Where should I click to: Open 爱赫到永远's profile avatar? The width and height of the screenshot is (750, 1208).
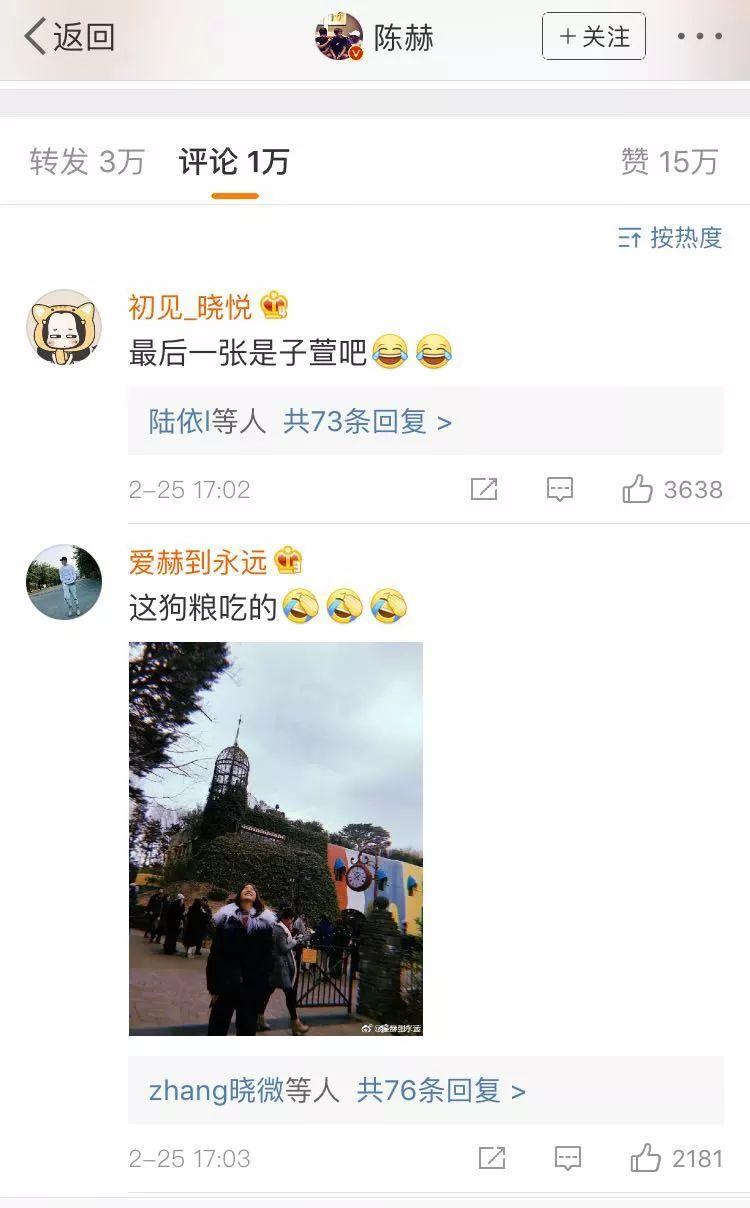coord(64,582)
